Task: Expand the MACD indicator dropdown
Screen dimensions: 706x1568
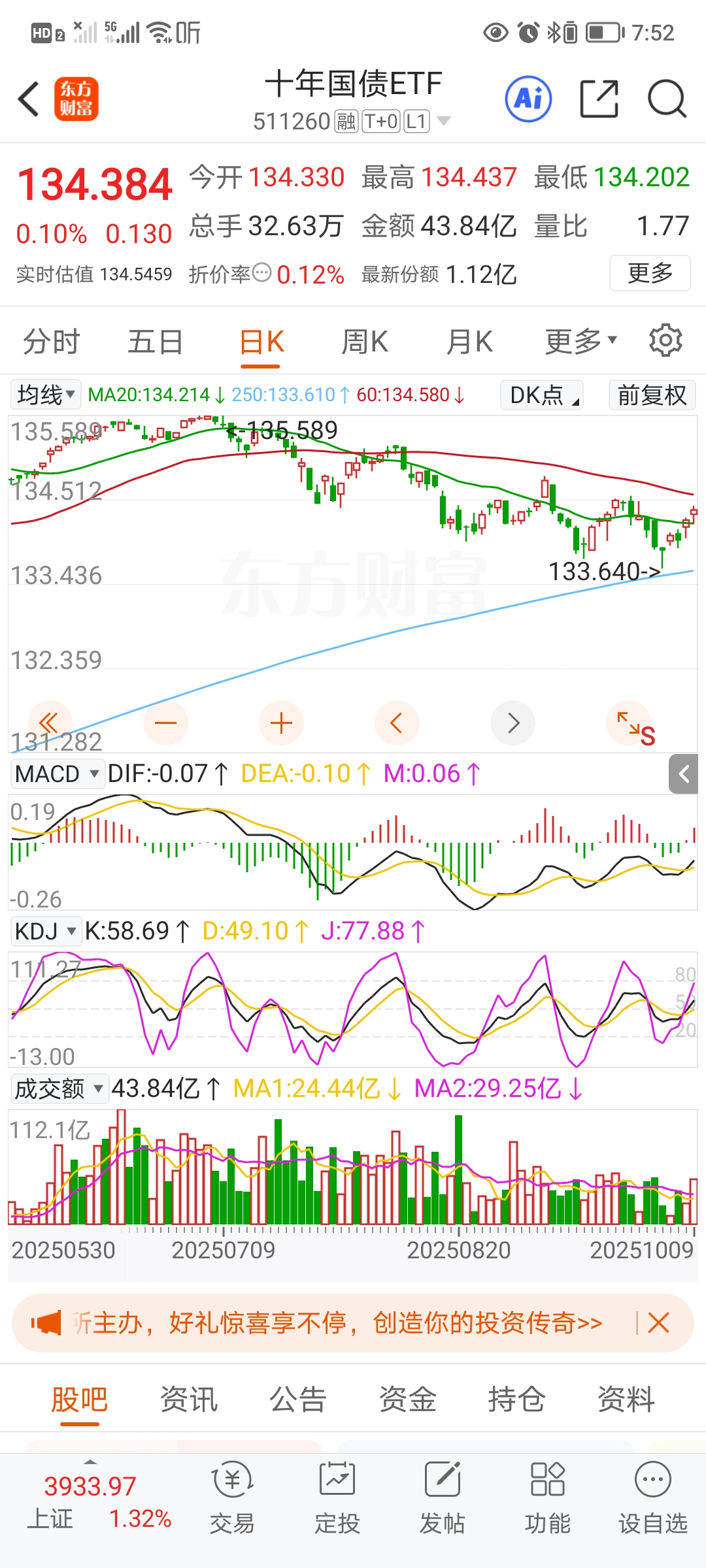Action: click(57, 774)
